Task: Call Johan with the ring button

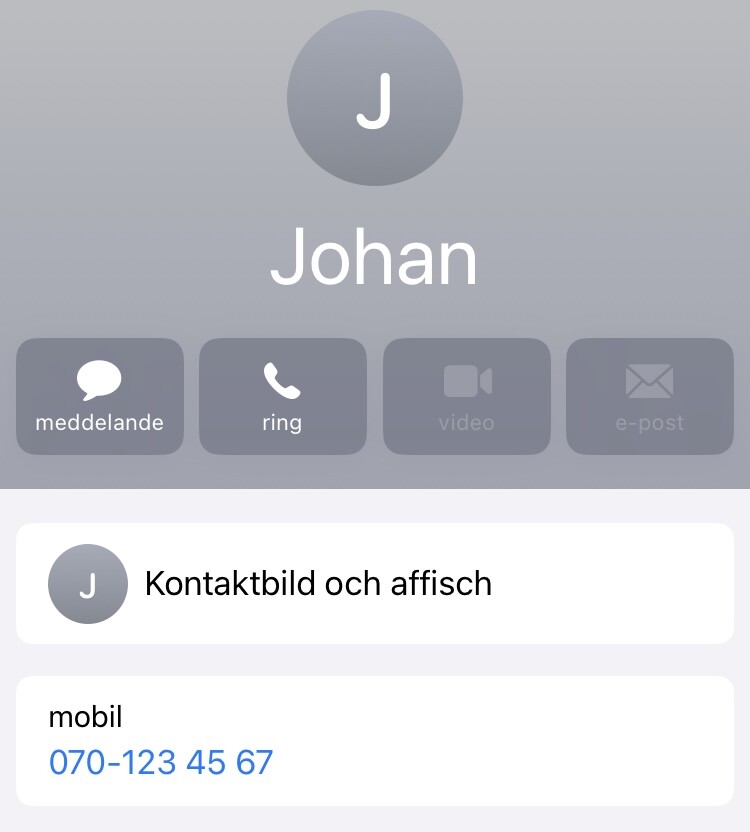Action: 282,396
